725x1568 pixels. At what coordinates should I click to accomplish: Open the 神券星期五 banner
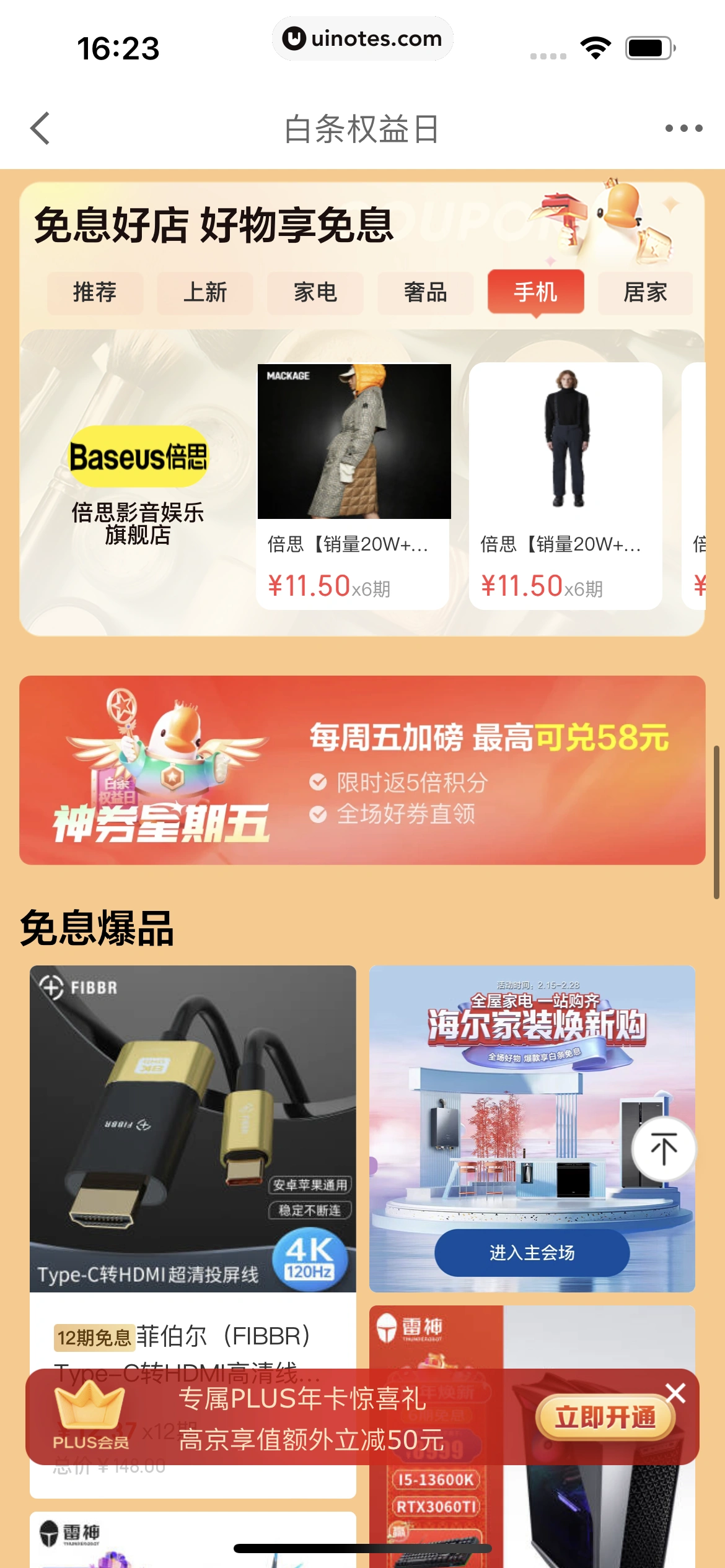point(362,770)
